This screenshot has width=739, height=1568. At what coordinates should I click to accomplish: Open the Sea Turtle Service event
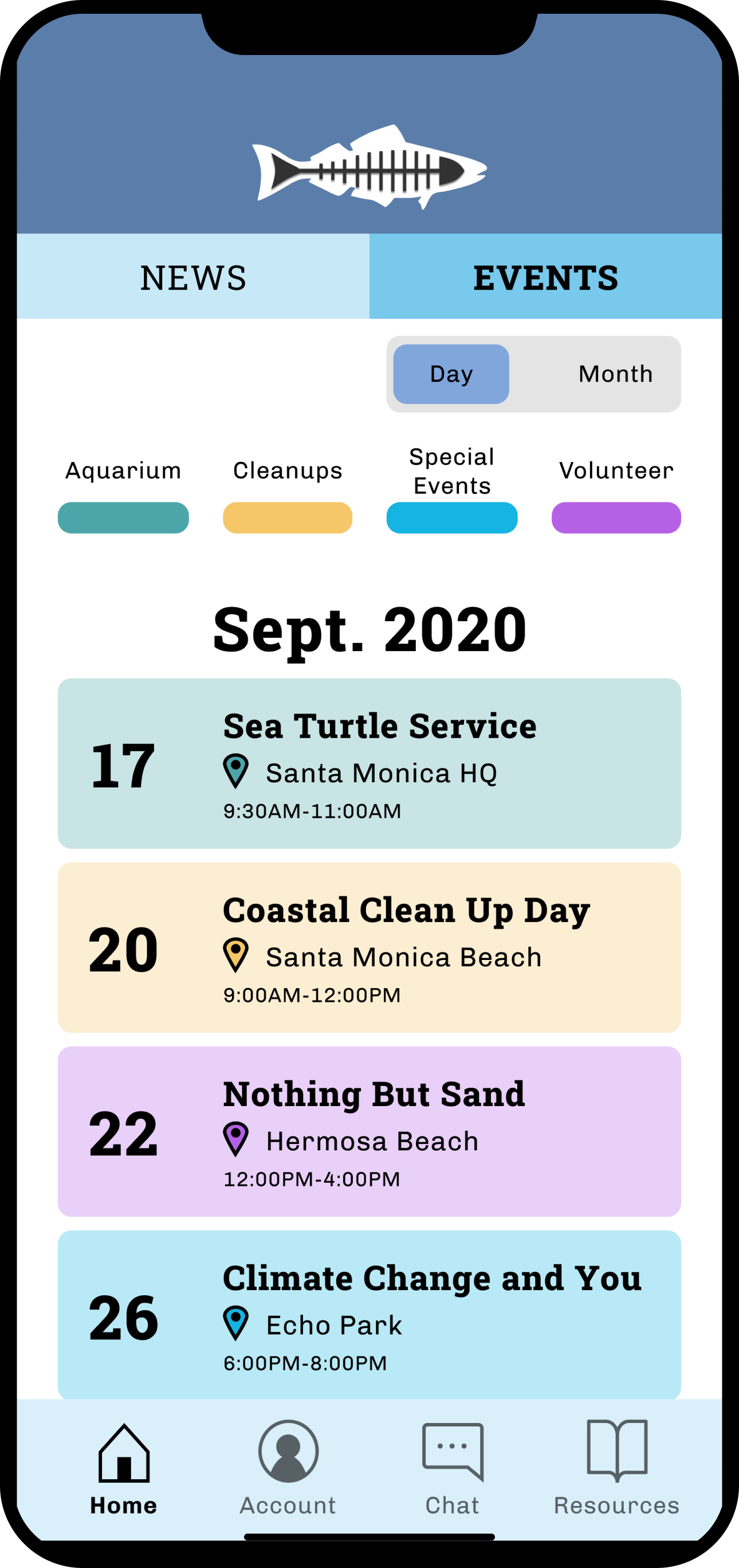(369, 763)
